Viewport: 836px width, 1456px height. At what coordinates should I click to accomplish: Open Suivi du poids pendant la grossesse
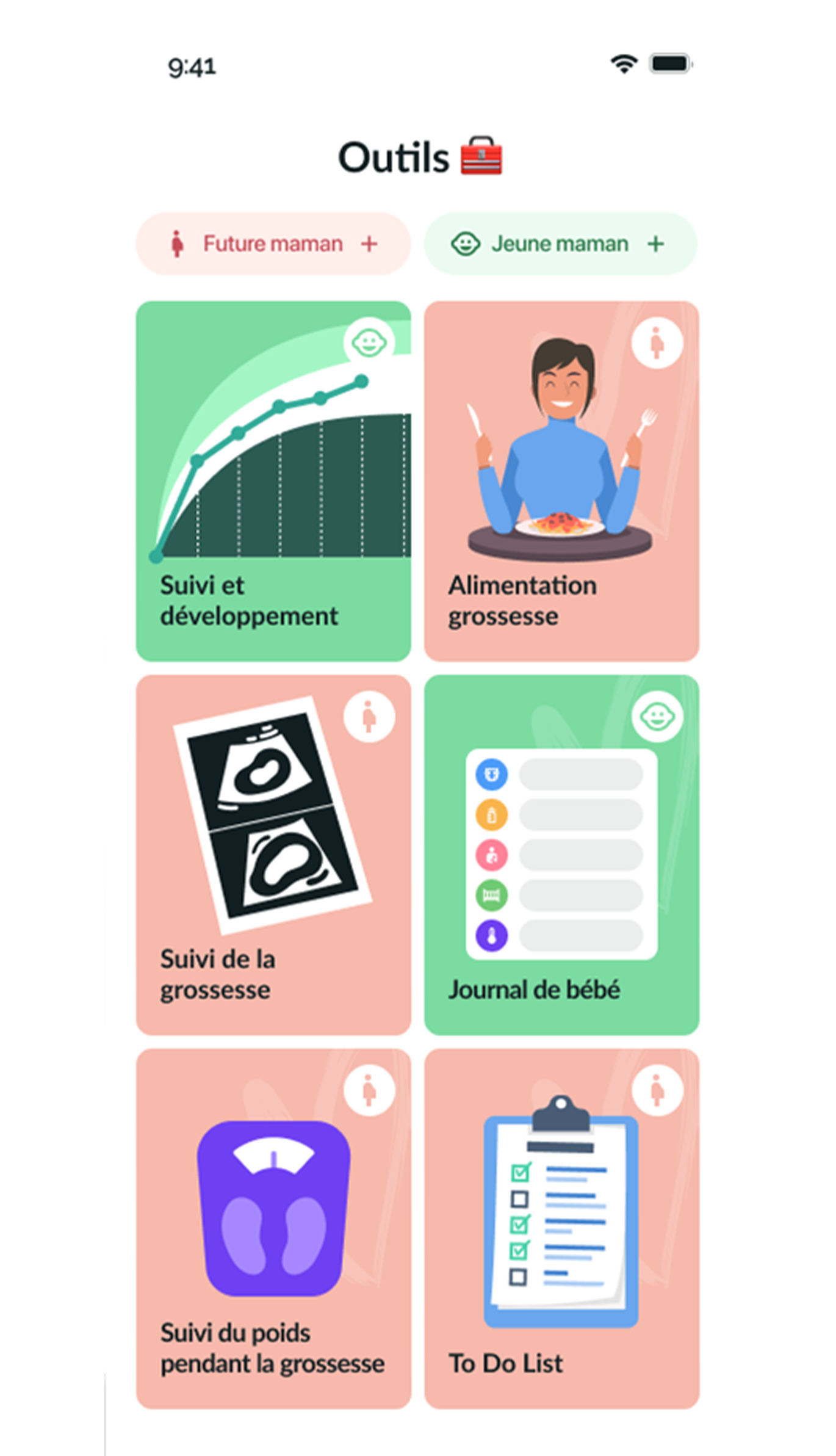coord(273,1229)
